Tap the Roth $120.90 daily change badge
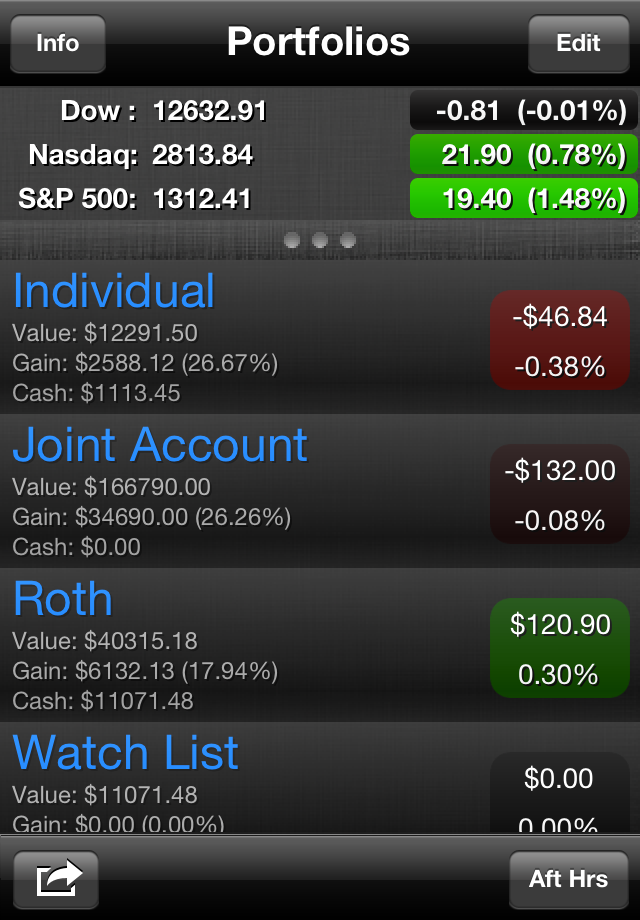 [x=559, y=649]
